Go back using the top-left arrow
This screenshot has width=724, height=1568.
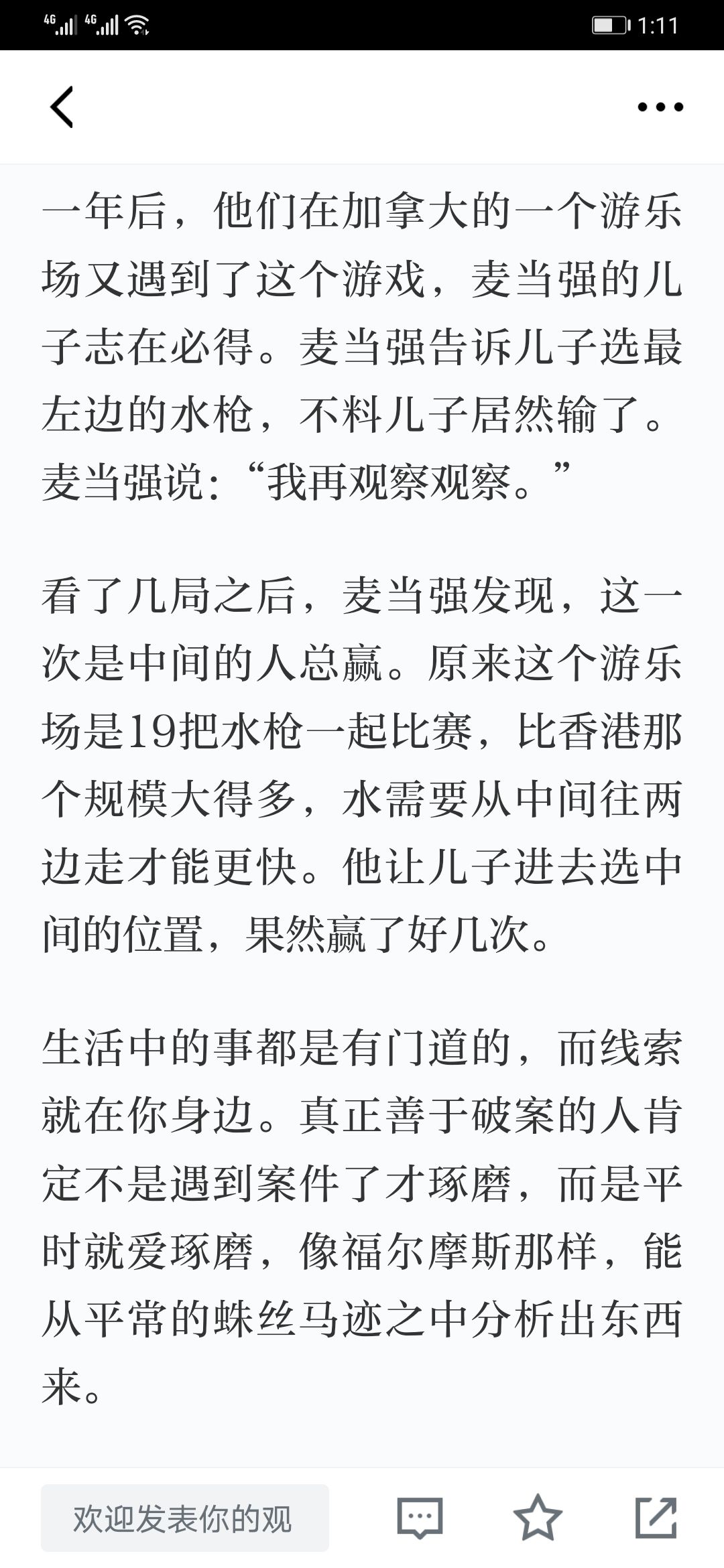(x=62, y=107)
